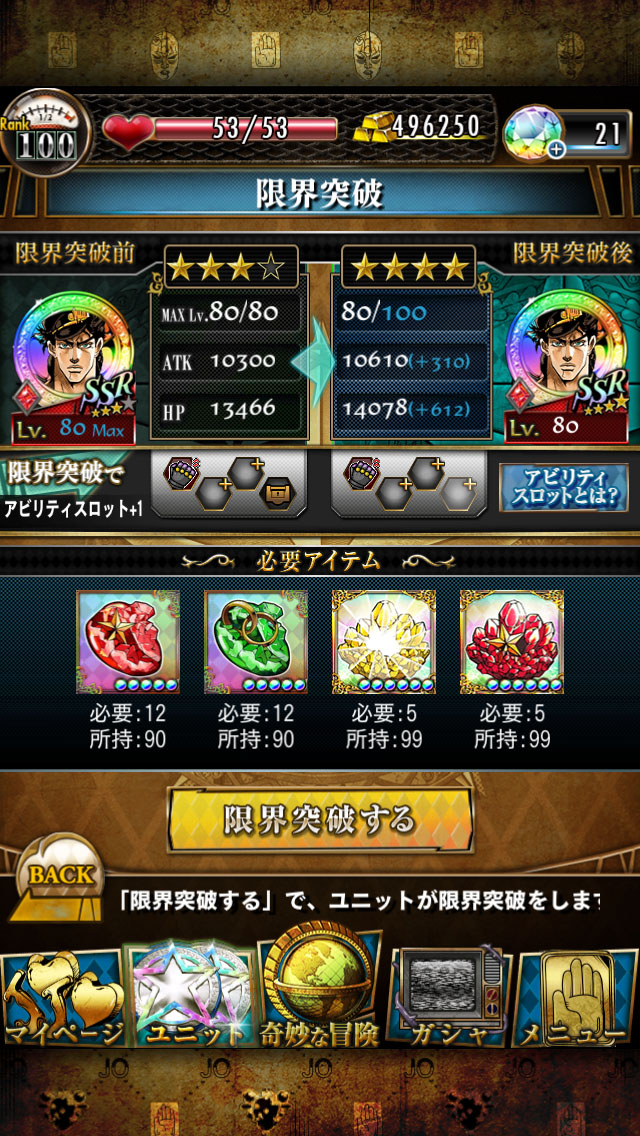Image resolution: width=640 pixels, height=1136 pixels.
Task: Open the 奇妙な冒険 tab
Action: tap(320, 990)
